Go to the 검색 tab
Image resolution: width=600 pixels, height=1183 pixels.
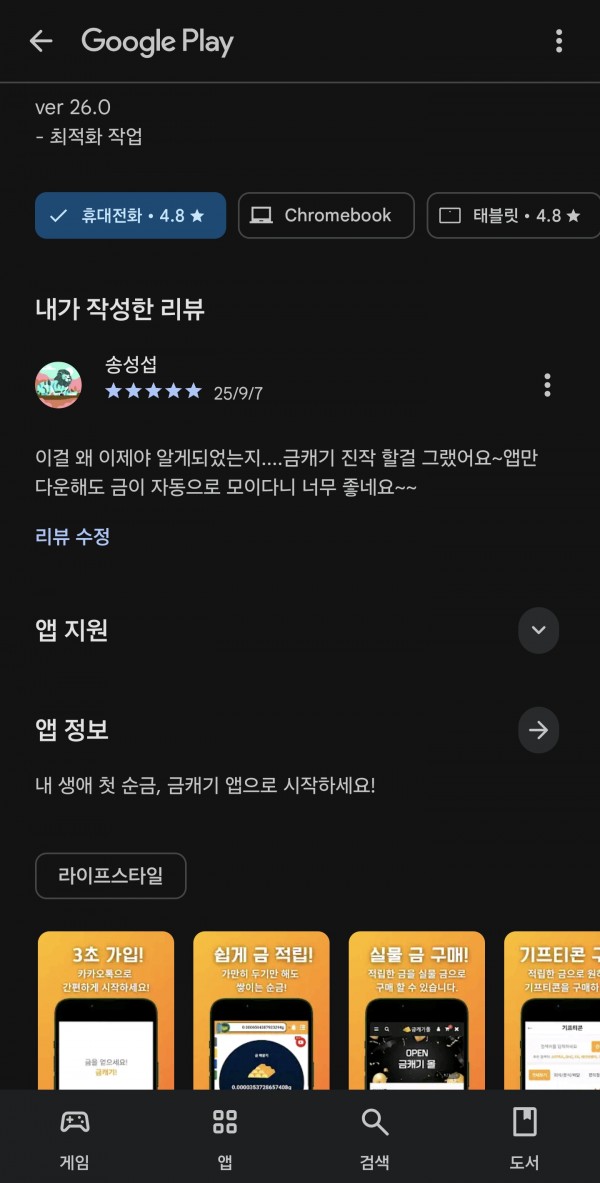[374, 1137]
